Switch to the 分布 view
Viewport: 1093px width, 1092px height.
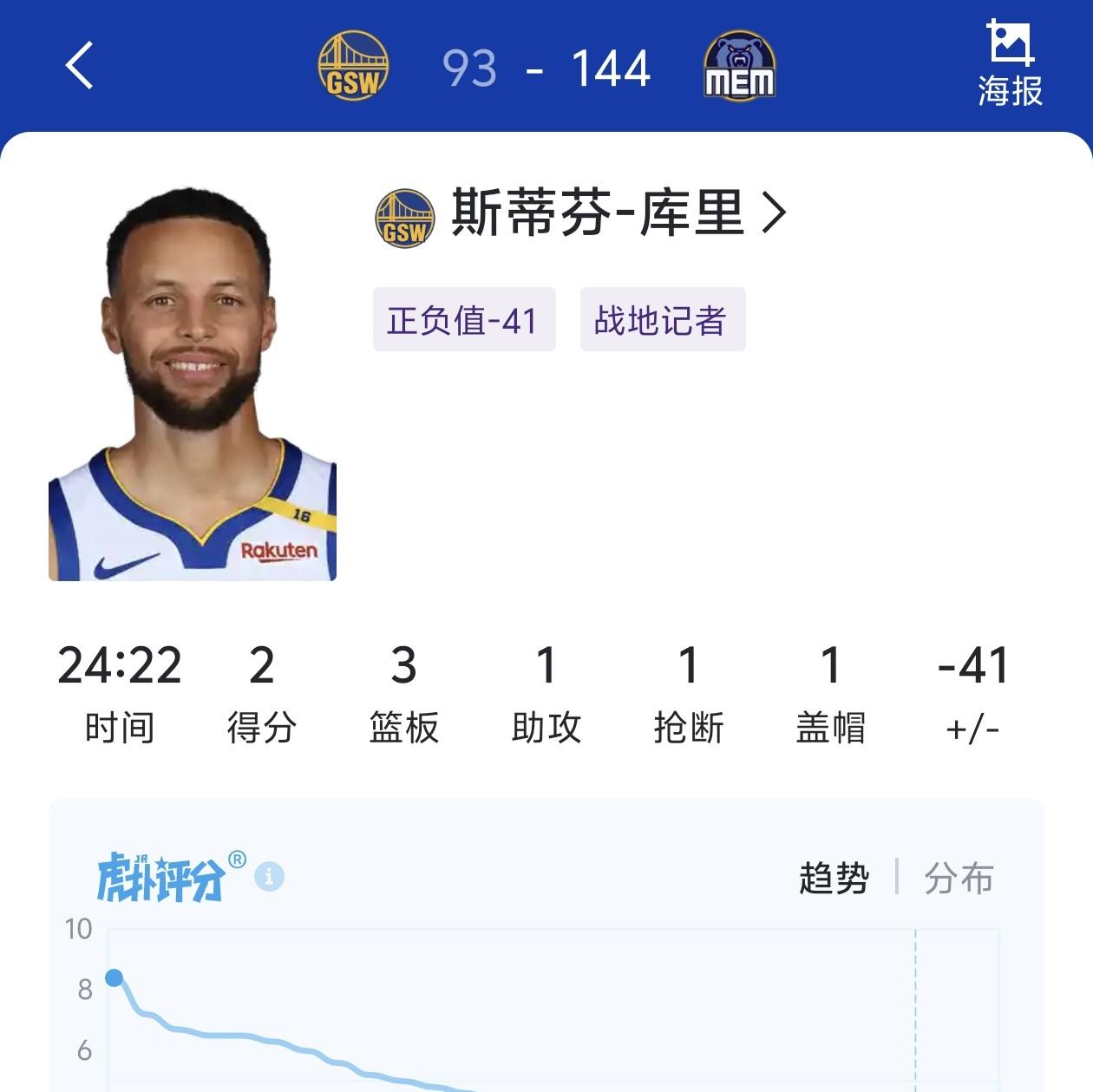(958, 878)
